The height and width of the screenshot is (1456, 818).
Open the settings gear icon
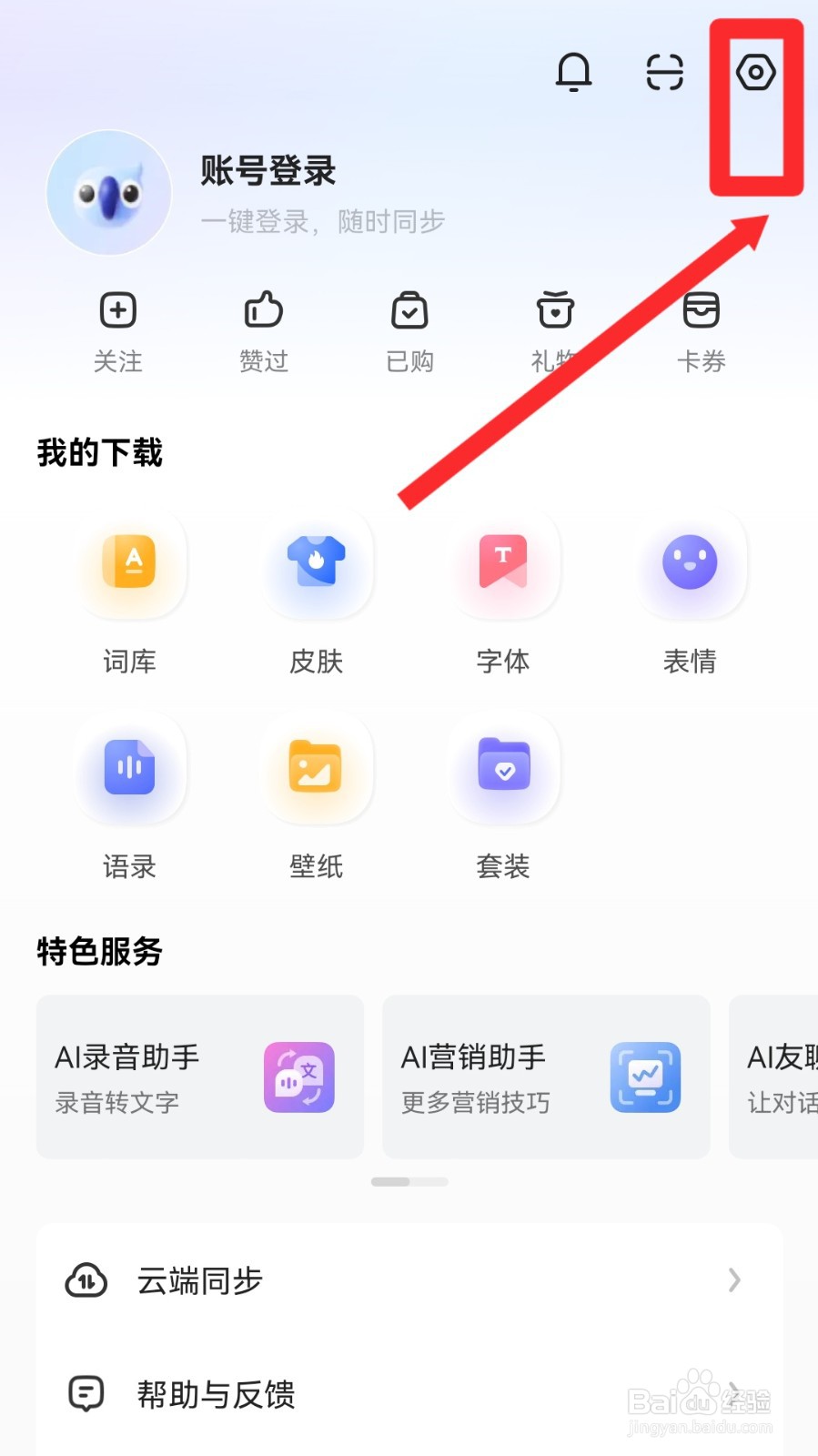tap(756, 71)
